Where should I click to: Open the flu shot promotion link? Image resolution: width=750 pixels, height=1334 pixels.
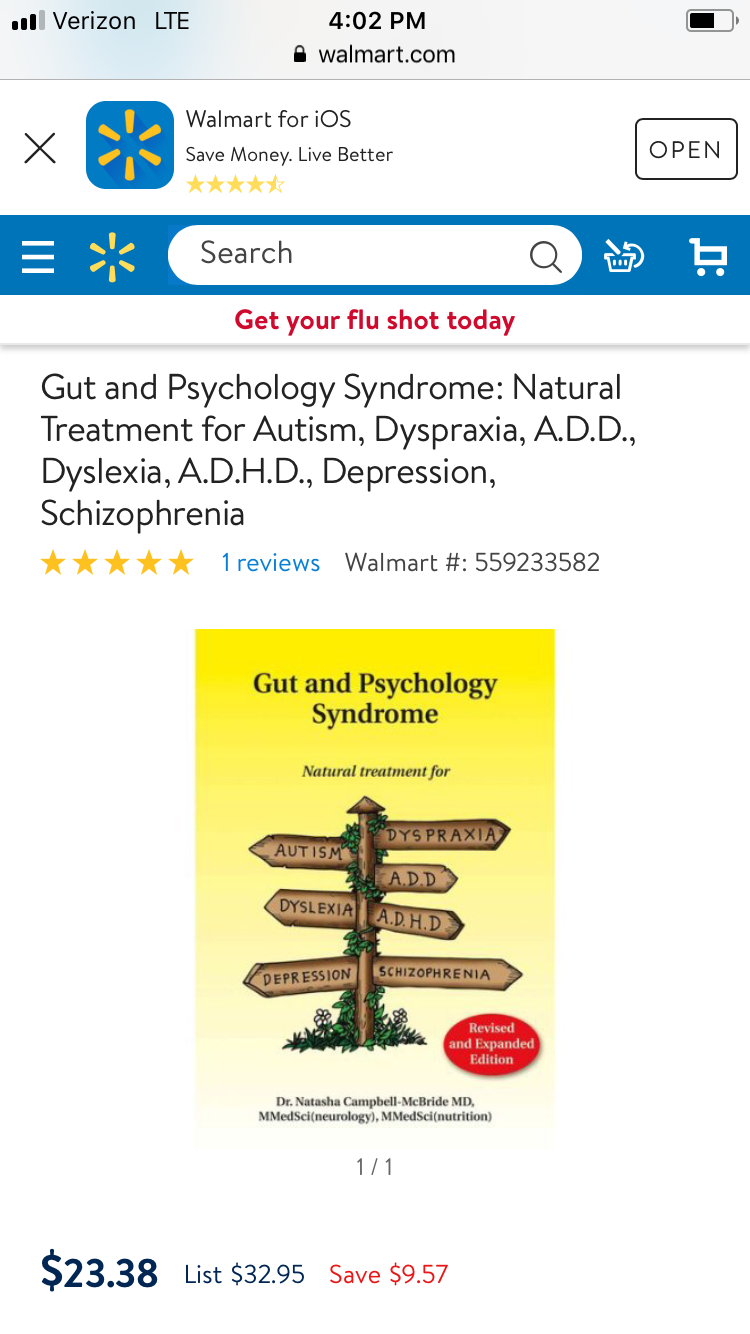point(375,321)
